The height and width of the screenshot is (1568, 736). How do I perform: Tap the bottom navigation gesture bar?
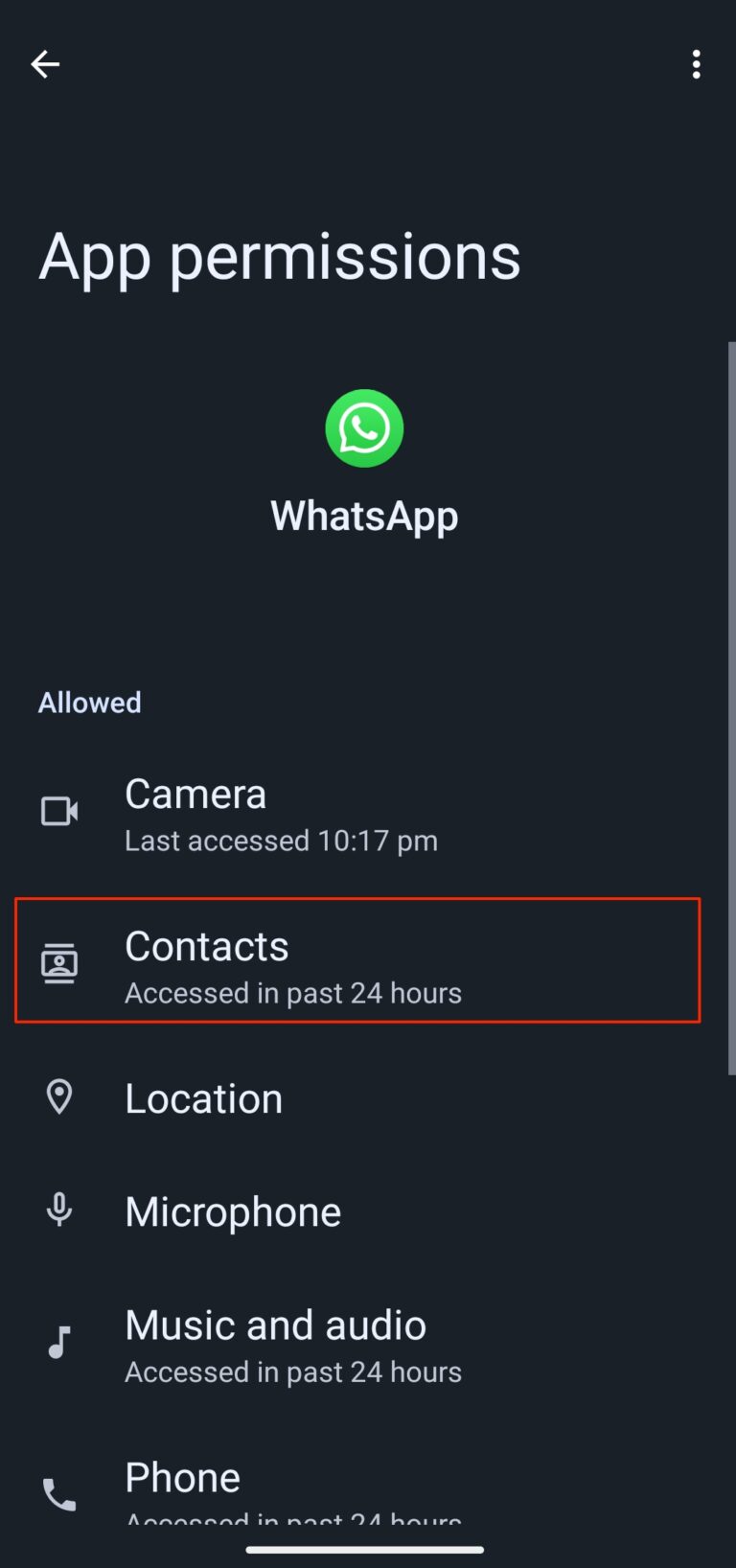coord(368,1551)
